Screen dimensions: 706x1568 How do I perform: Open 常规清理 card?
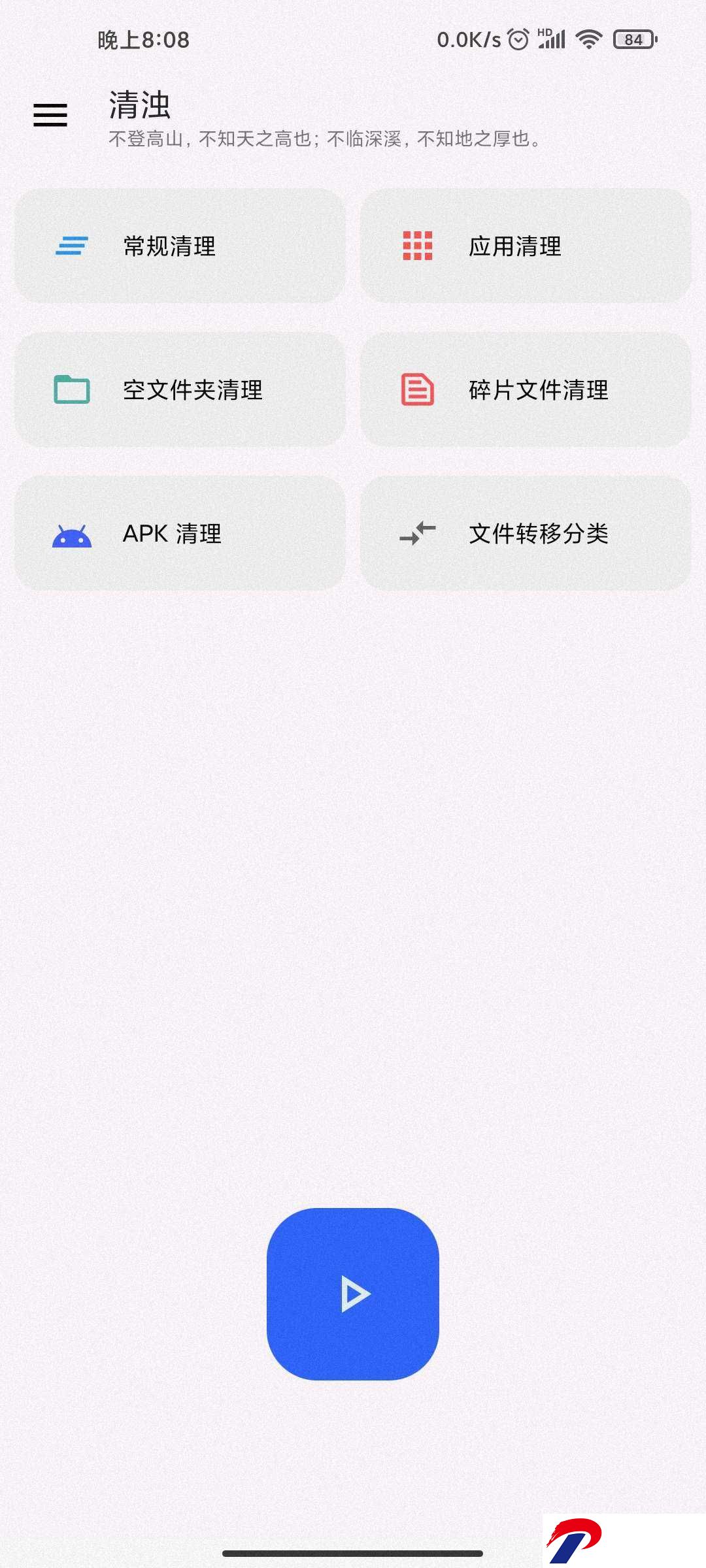[x=180, y=246]
